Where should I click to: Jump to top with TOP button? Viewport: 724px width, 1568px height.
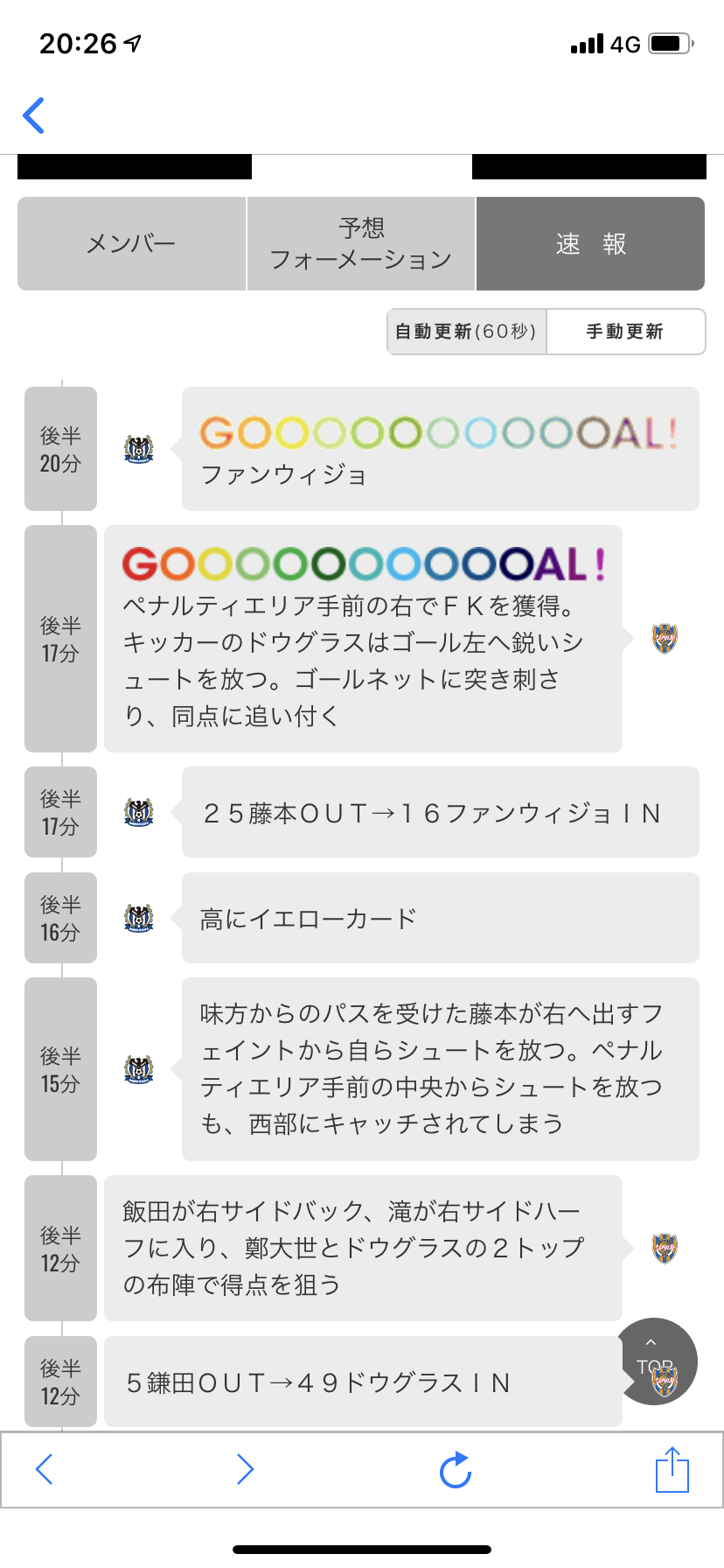656,1361
